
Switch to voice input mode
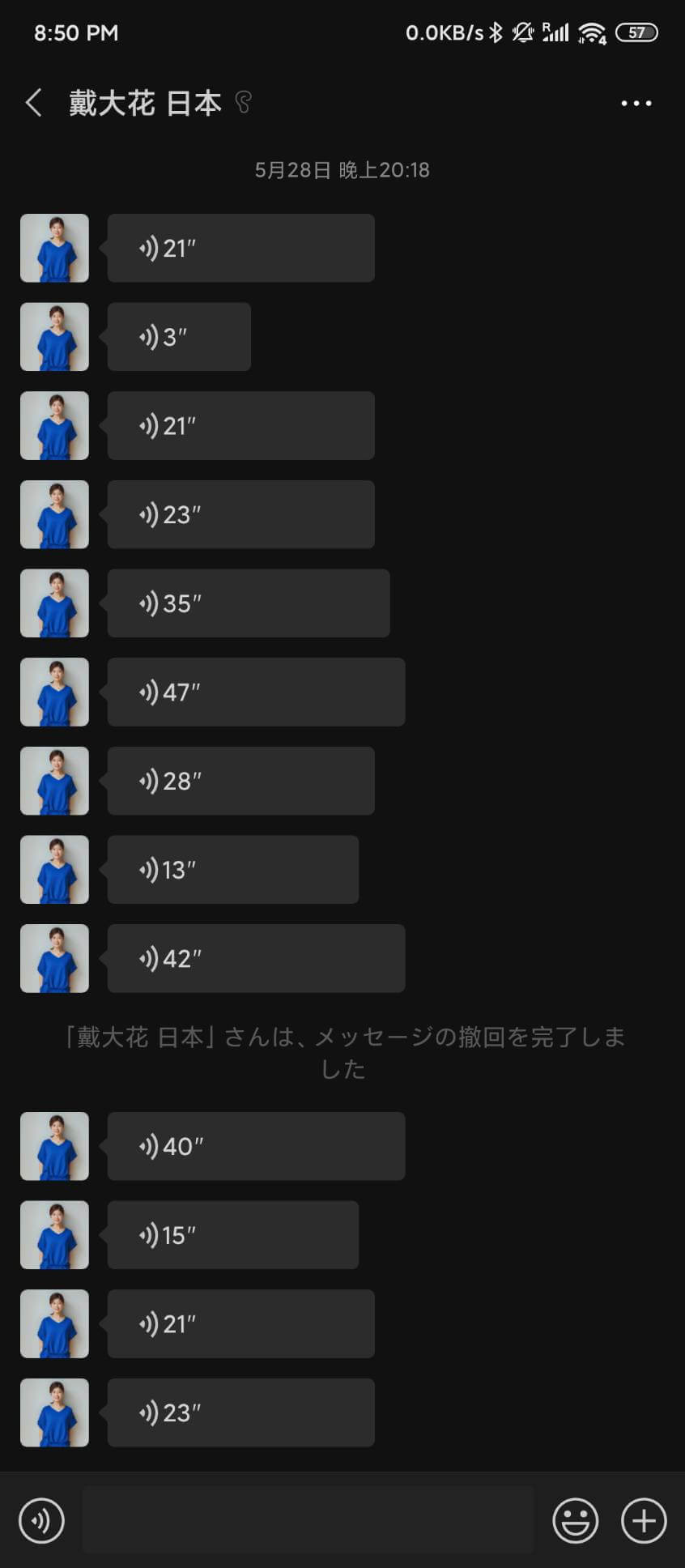[x=41, y=1521]
